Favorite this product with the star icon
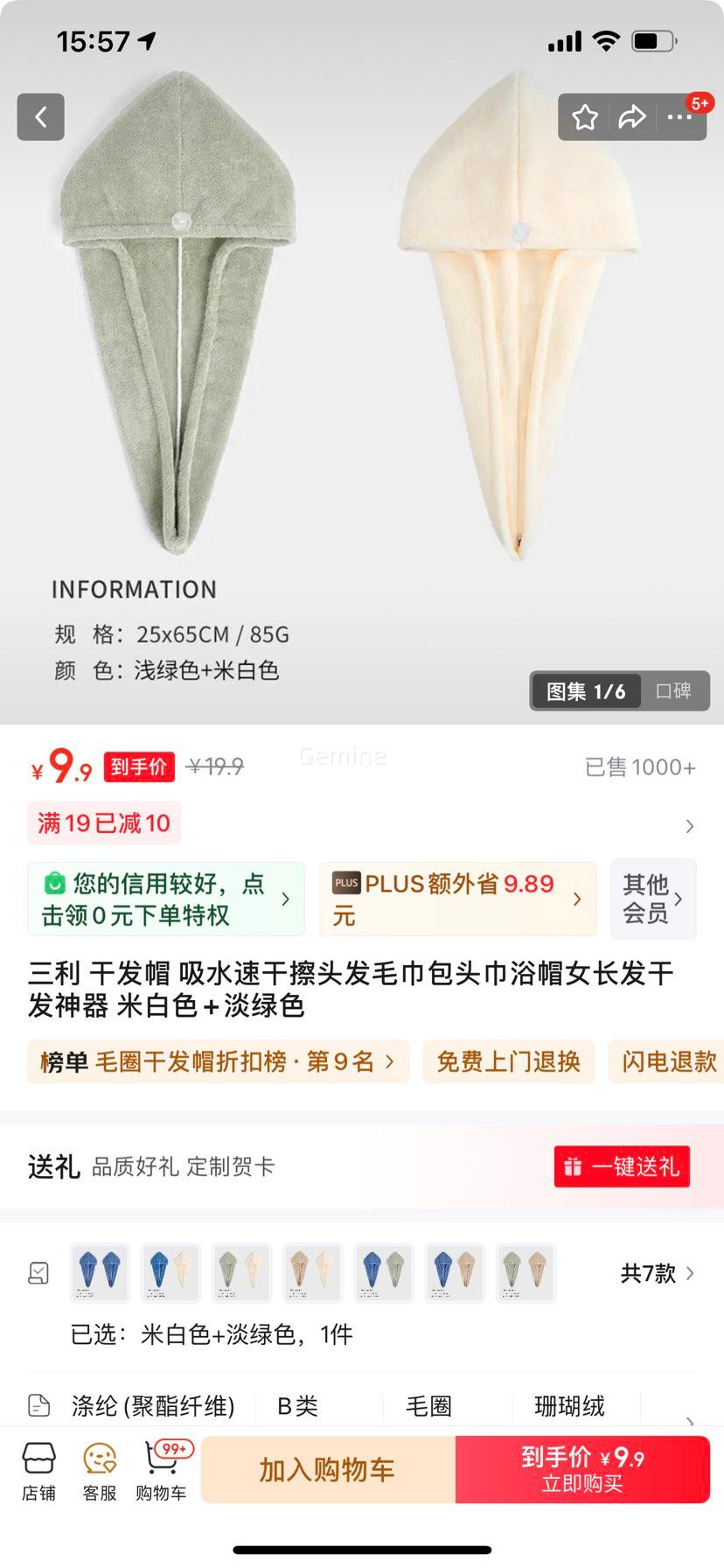 pos(585,117)
